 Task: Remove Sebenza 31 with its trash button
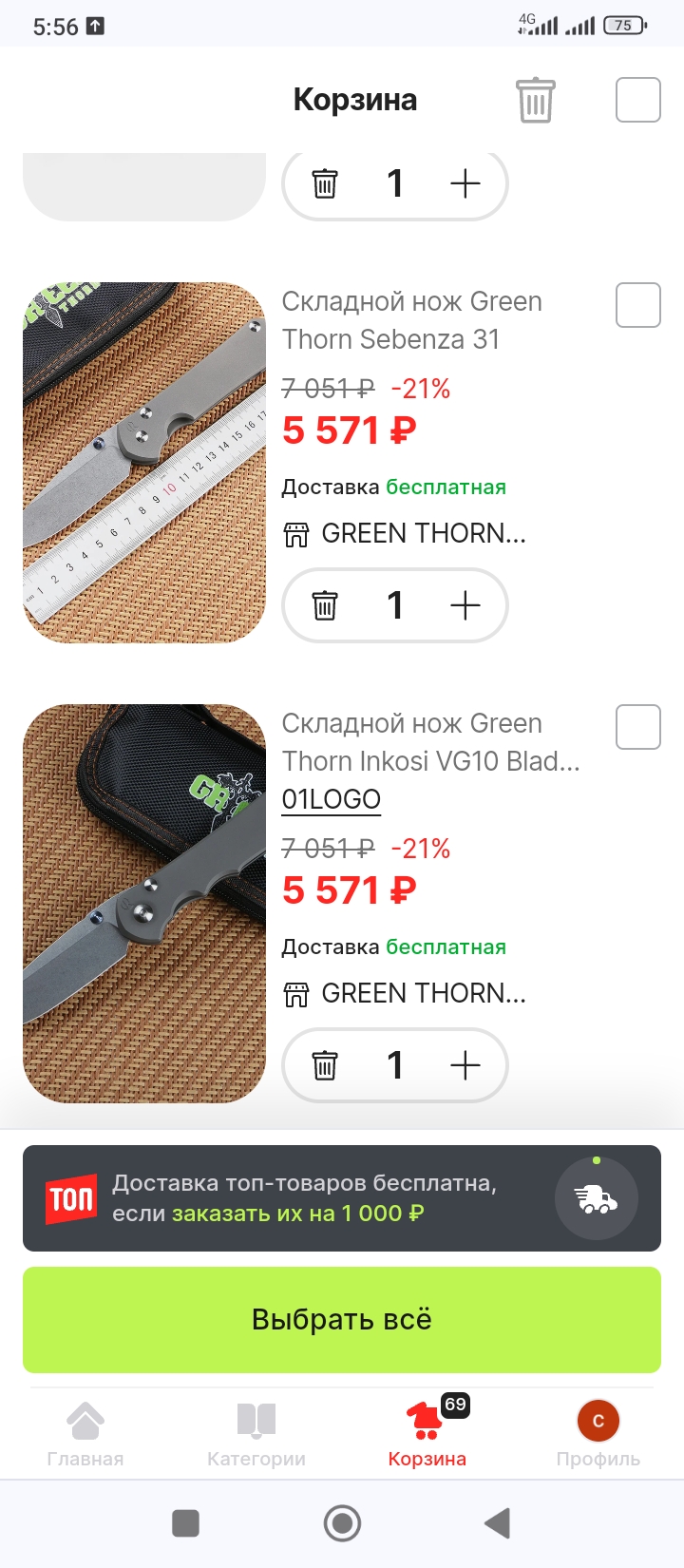[x=325, y=605]
